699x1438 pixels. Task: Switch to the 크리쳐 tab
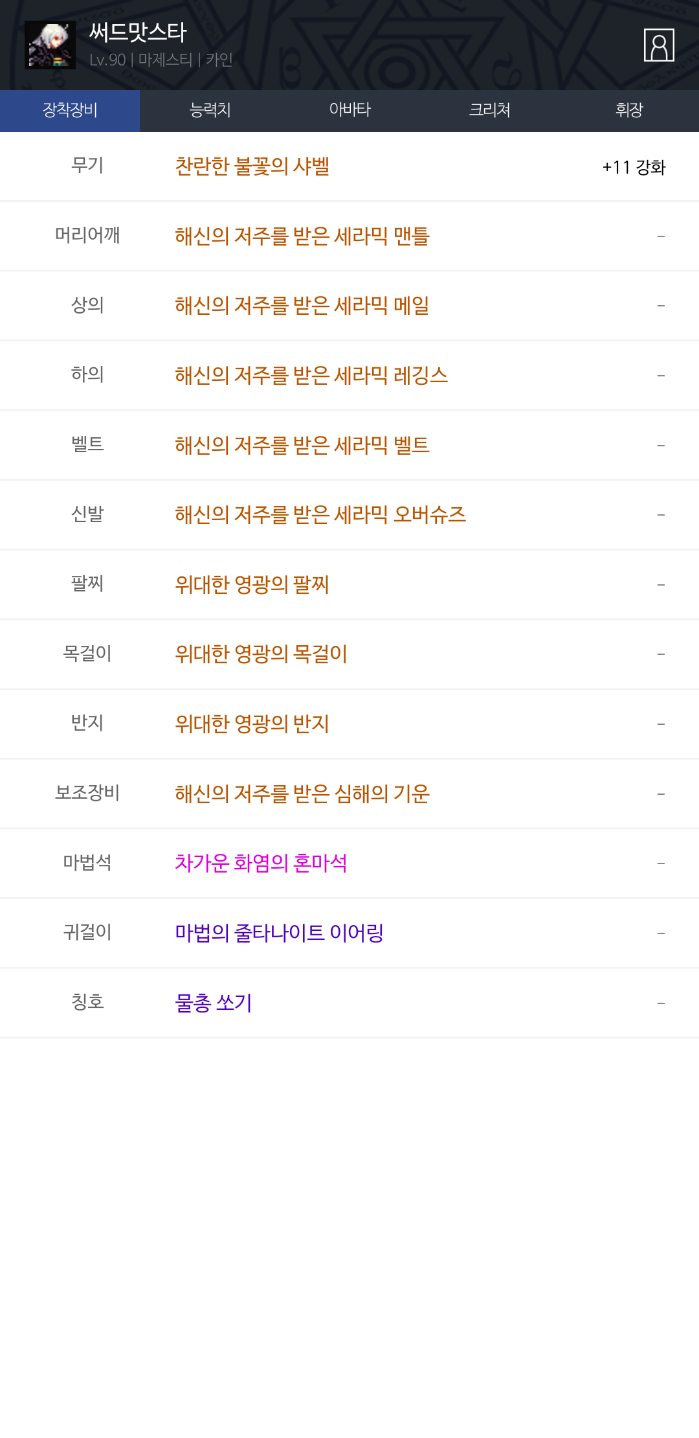click(x=489, y=111)
